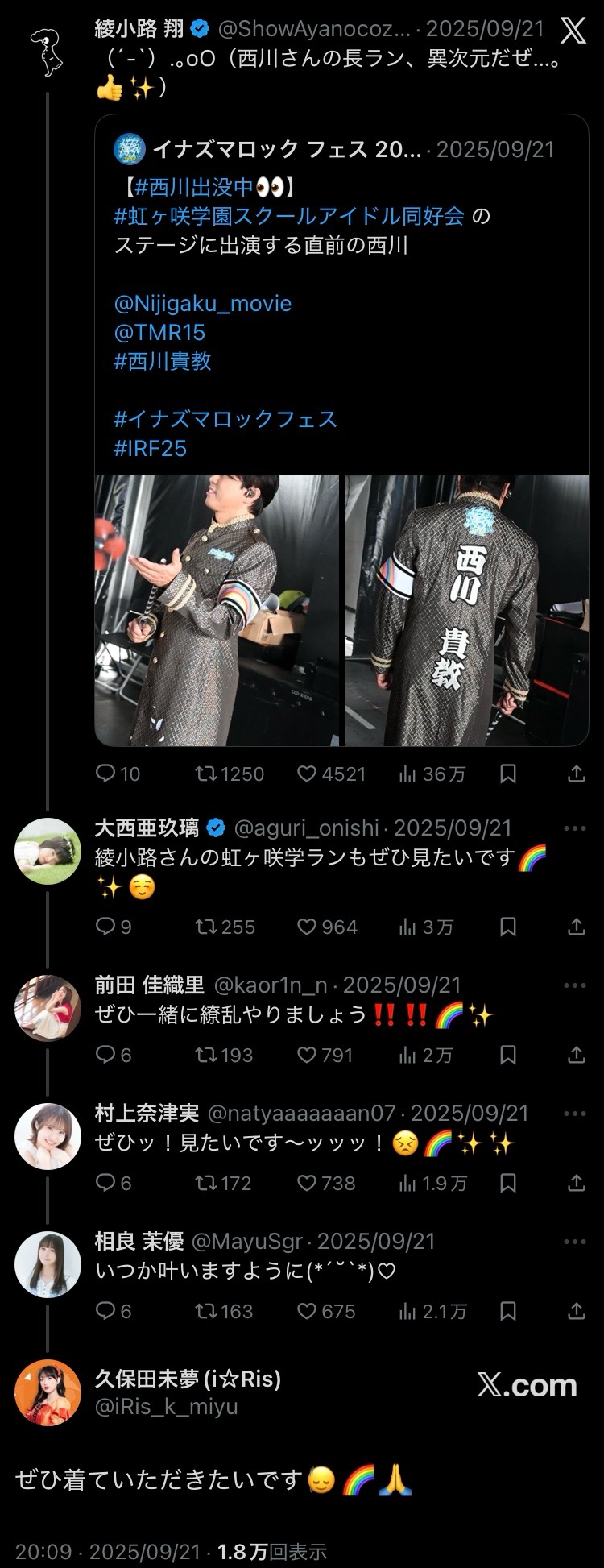The height and width of the screenshot is (1568, 604).
Task: Open the overflow menu on 大西亜玖璃's reply
Action: [x=575, y=828]
